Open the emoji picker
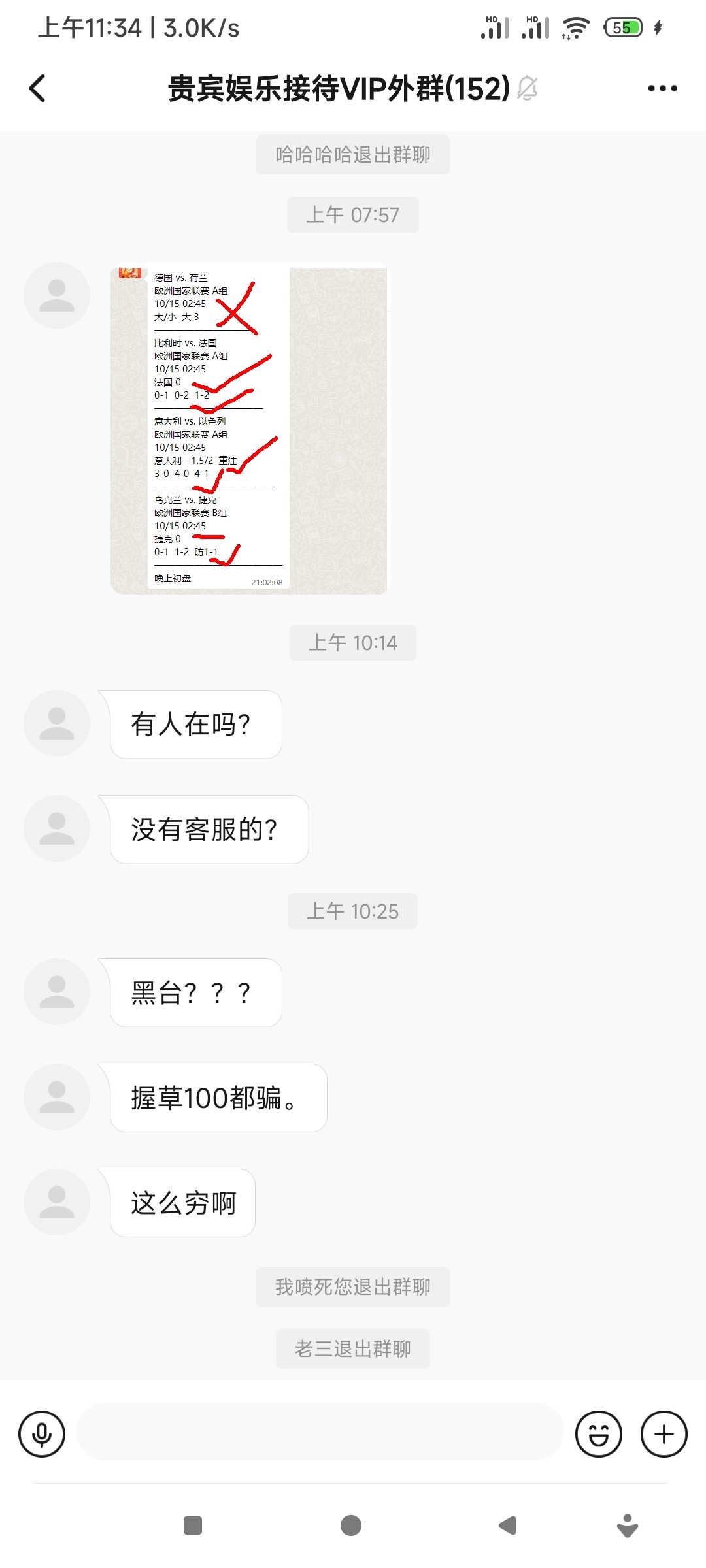The width and height of the screenshot is (706, 1568). click(598, 1434)
